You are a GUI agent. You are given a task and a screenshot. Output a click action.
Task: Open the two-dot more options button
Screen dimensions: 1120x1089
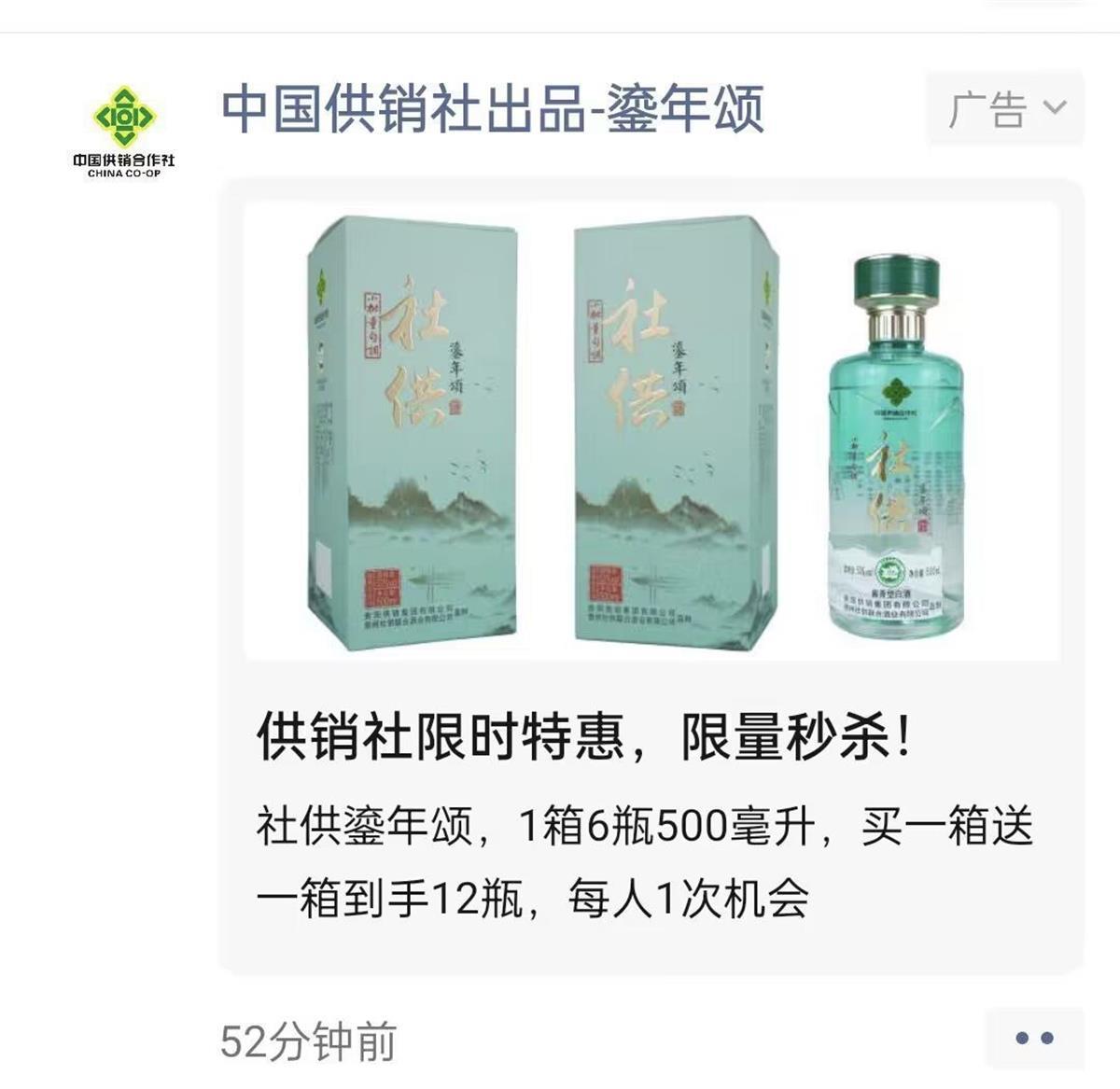point(1033,1038)
